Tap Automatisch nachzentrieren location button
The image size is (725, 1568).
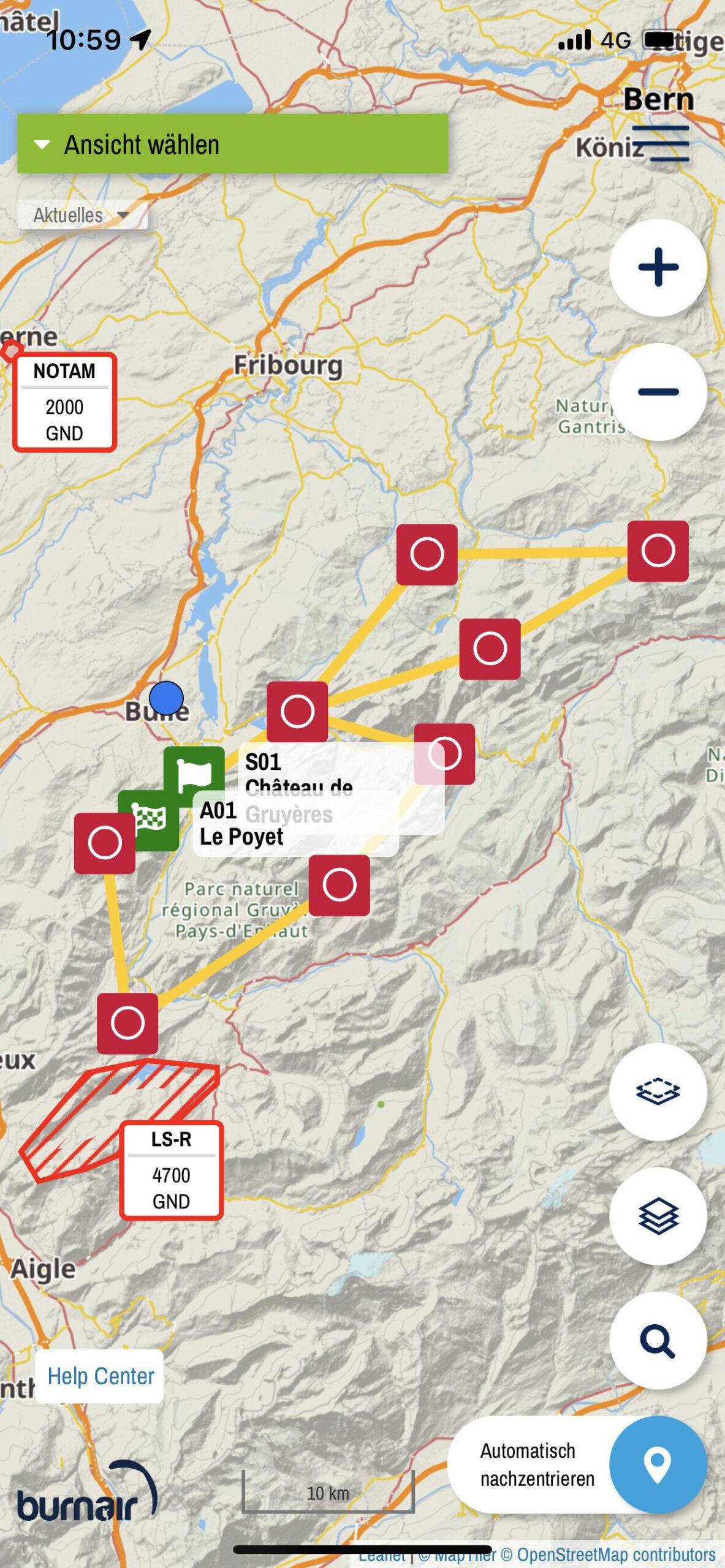[x=658, y=1464]
